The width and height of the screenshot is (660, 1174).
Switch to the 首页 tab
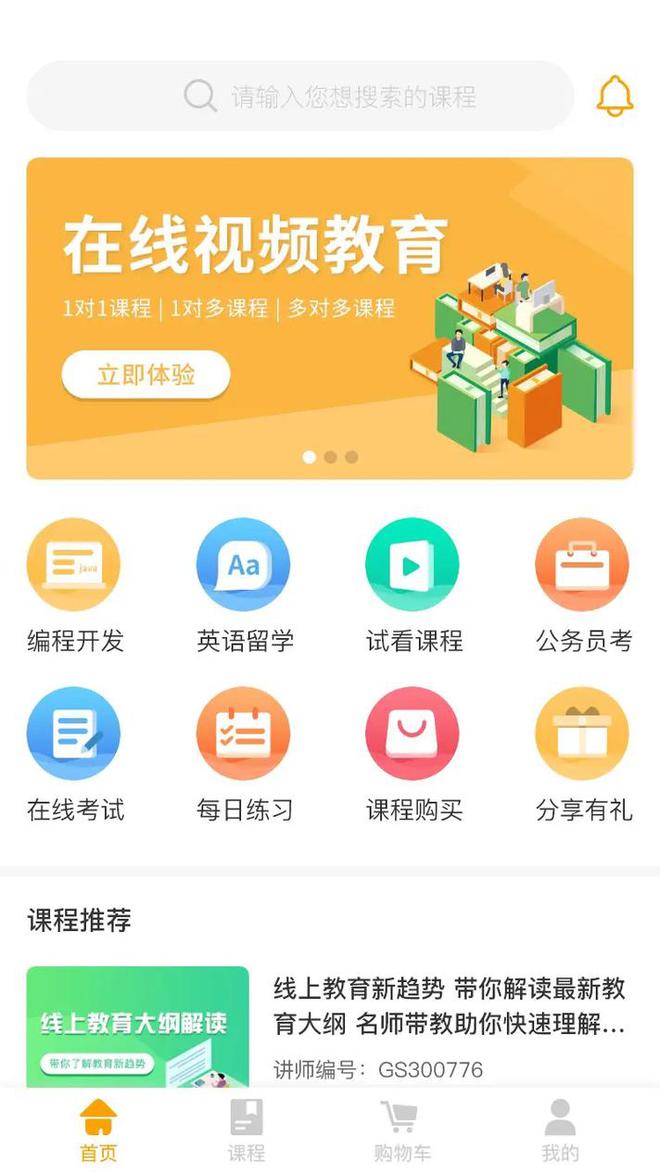98,1130
